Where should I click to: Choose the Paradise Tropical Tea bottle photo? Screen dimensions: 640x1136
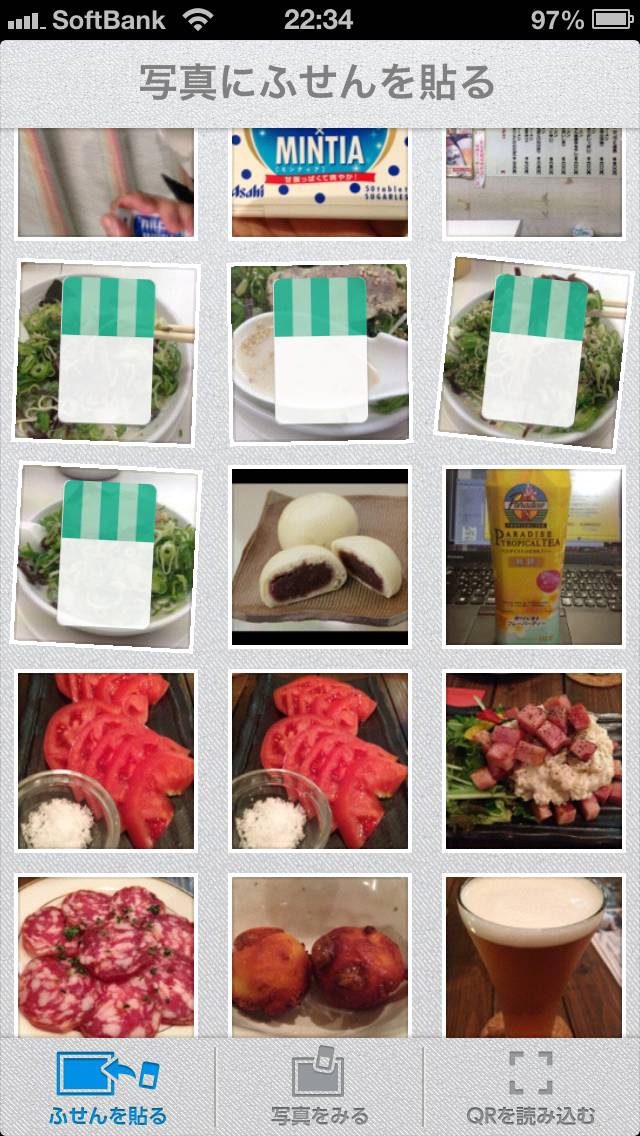(x=534, y=556)
